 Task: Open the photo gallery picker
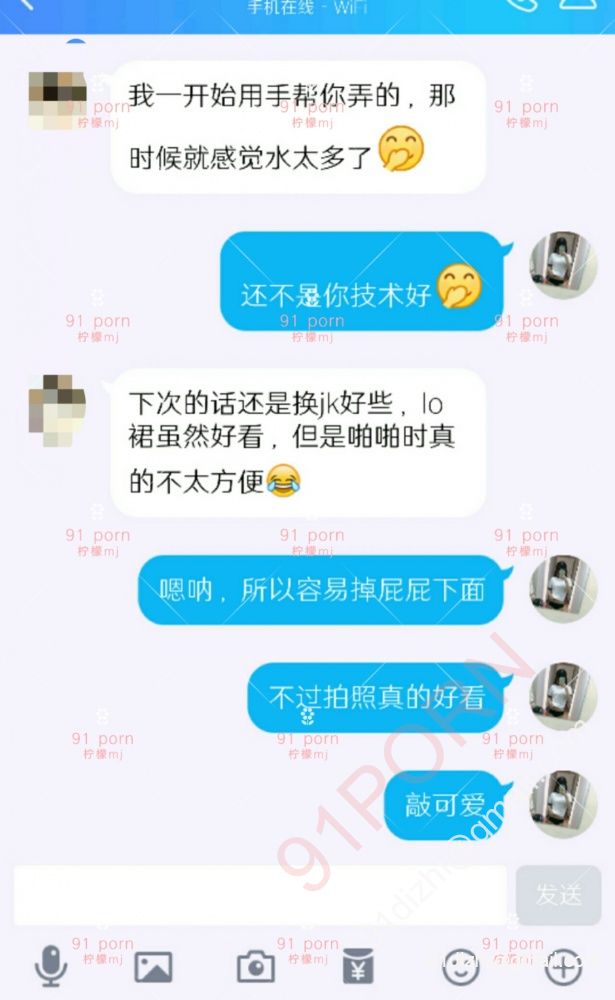click(153, 966)
